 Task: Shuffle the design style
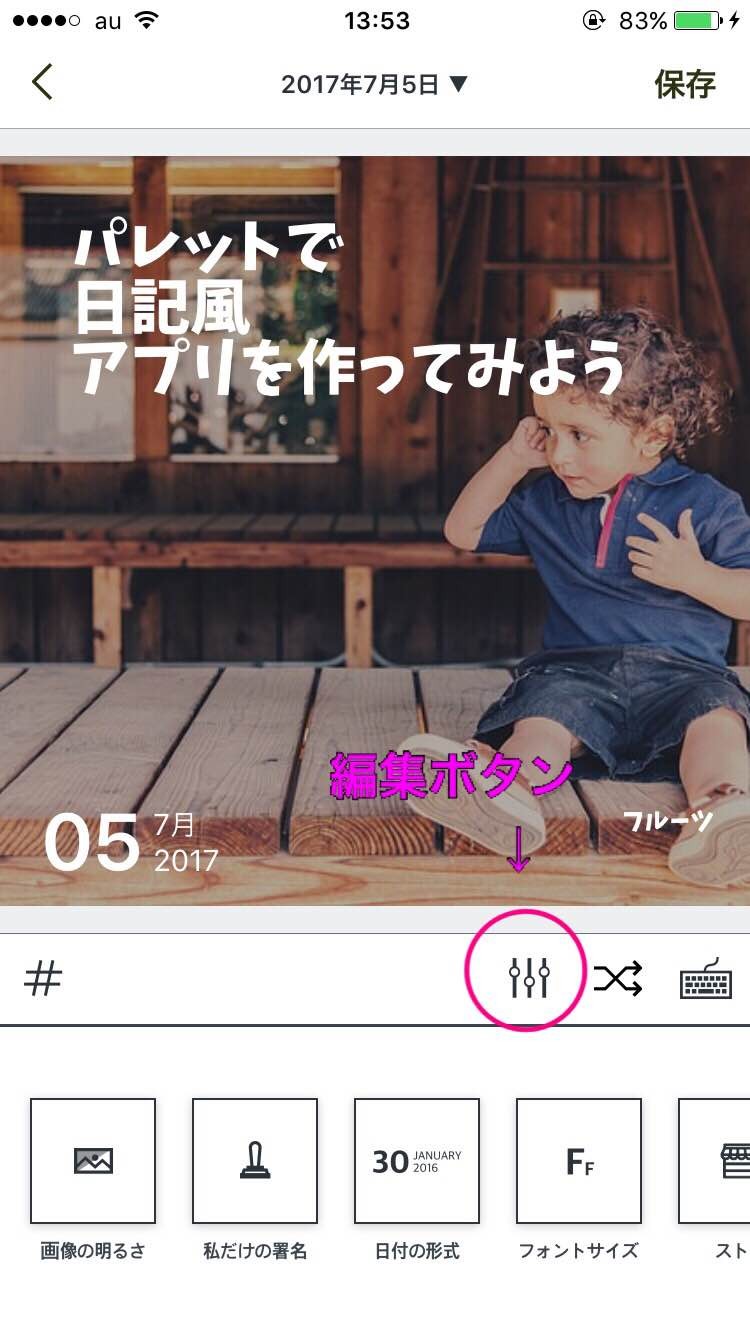coord(618,980)
